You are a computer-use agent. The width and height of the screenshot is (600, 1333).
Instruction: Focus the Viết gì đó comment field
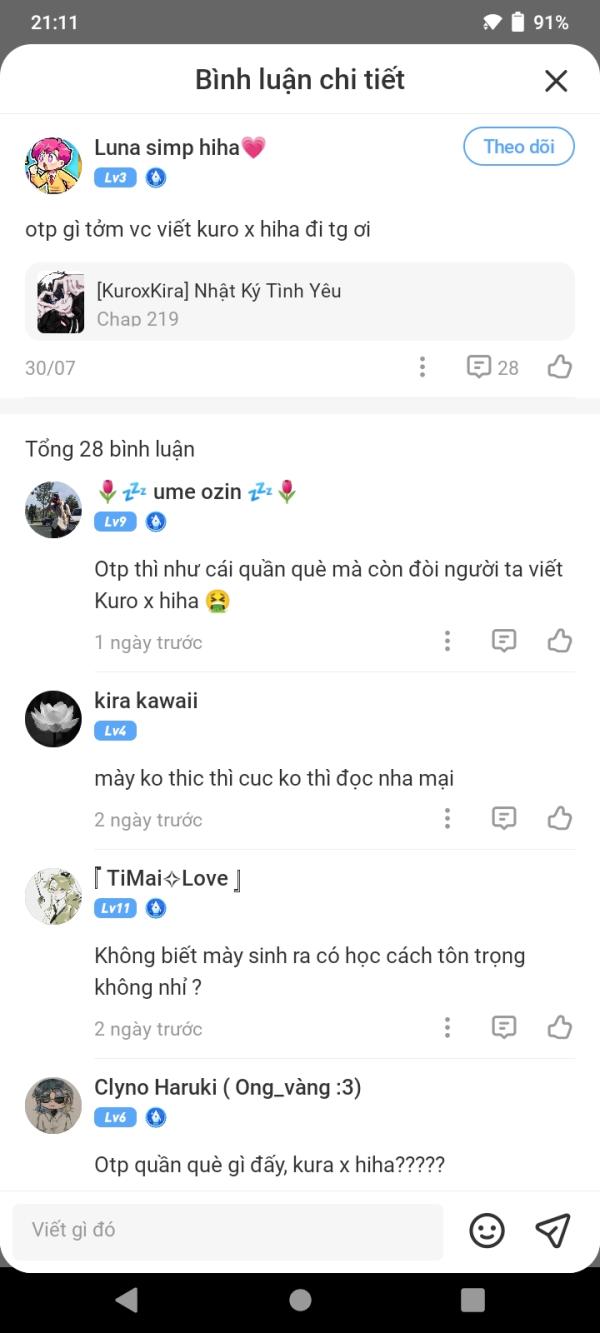[228, 1230]
